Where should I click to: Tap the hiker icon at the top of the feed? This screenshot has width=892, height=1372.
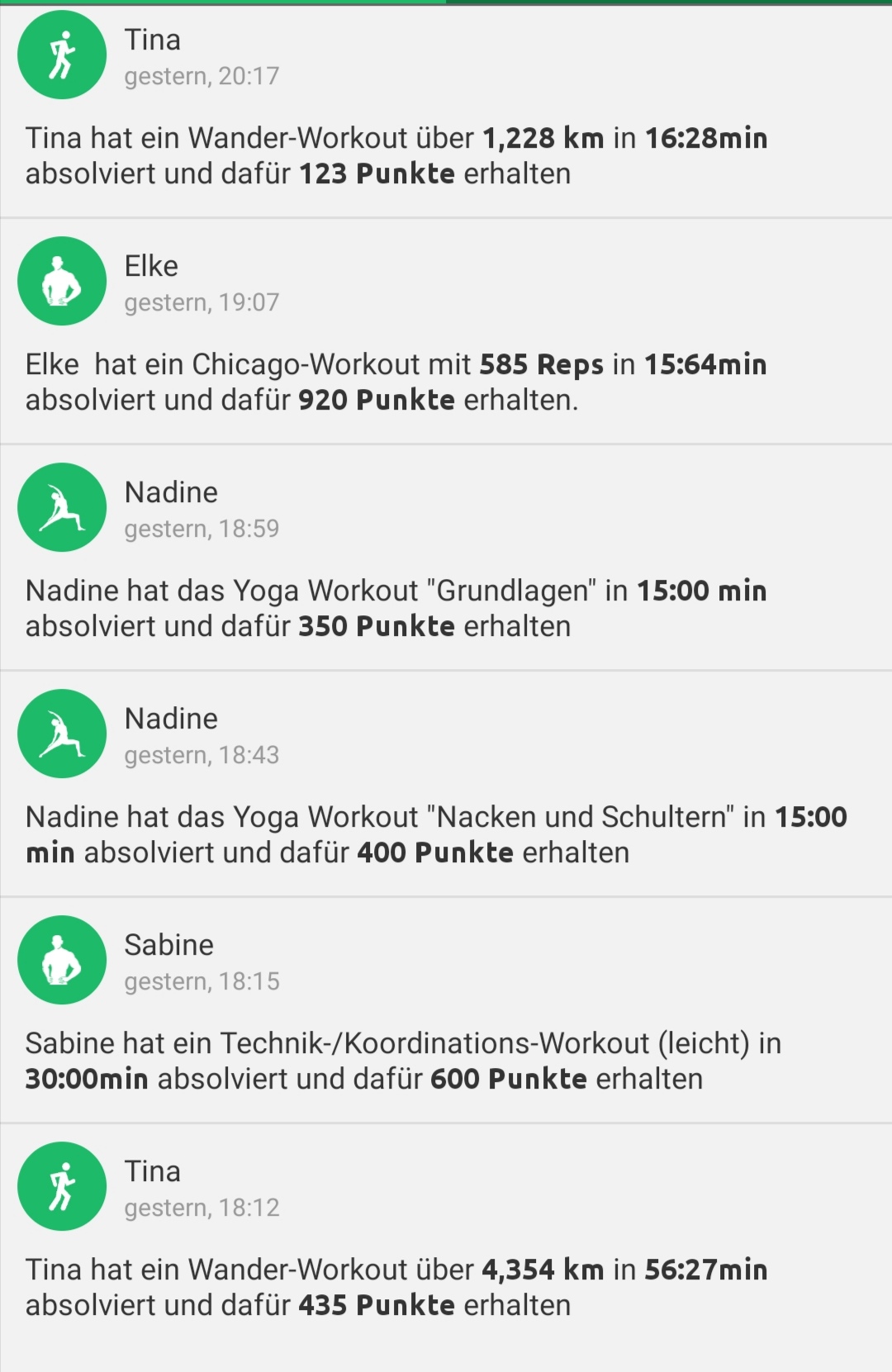pos(61,55)
